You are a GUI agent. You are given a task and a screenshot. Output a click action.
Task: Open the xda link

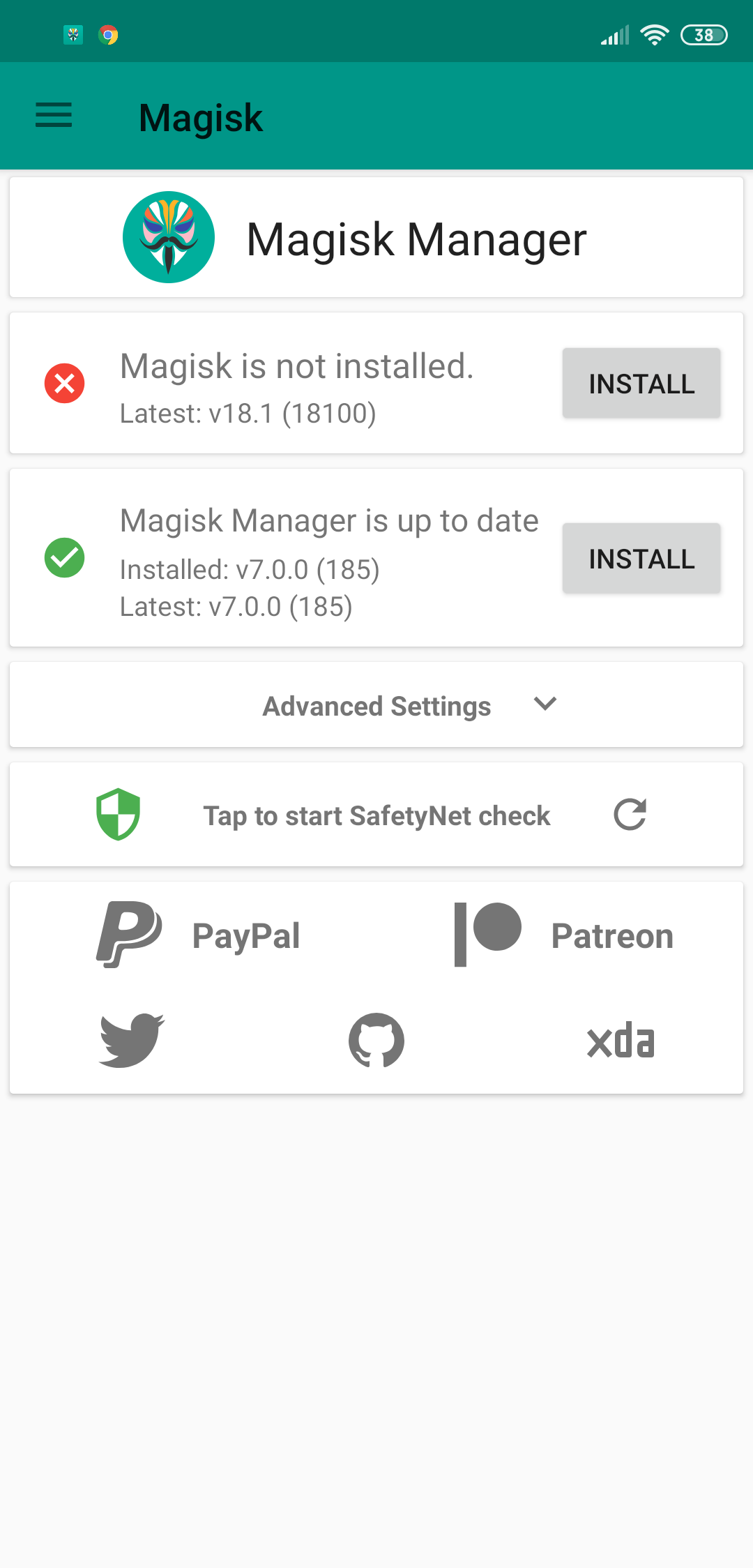pyautogui.click(x=621, y=1041)
